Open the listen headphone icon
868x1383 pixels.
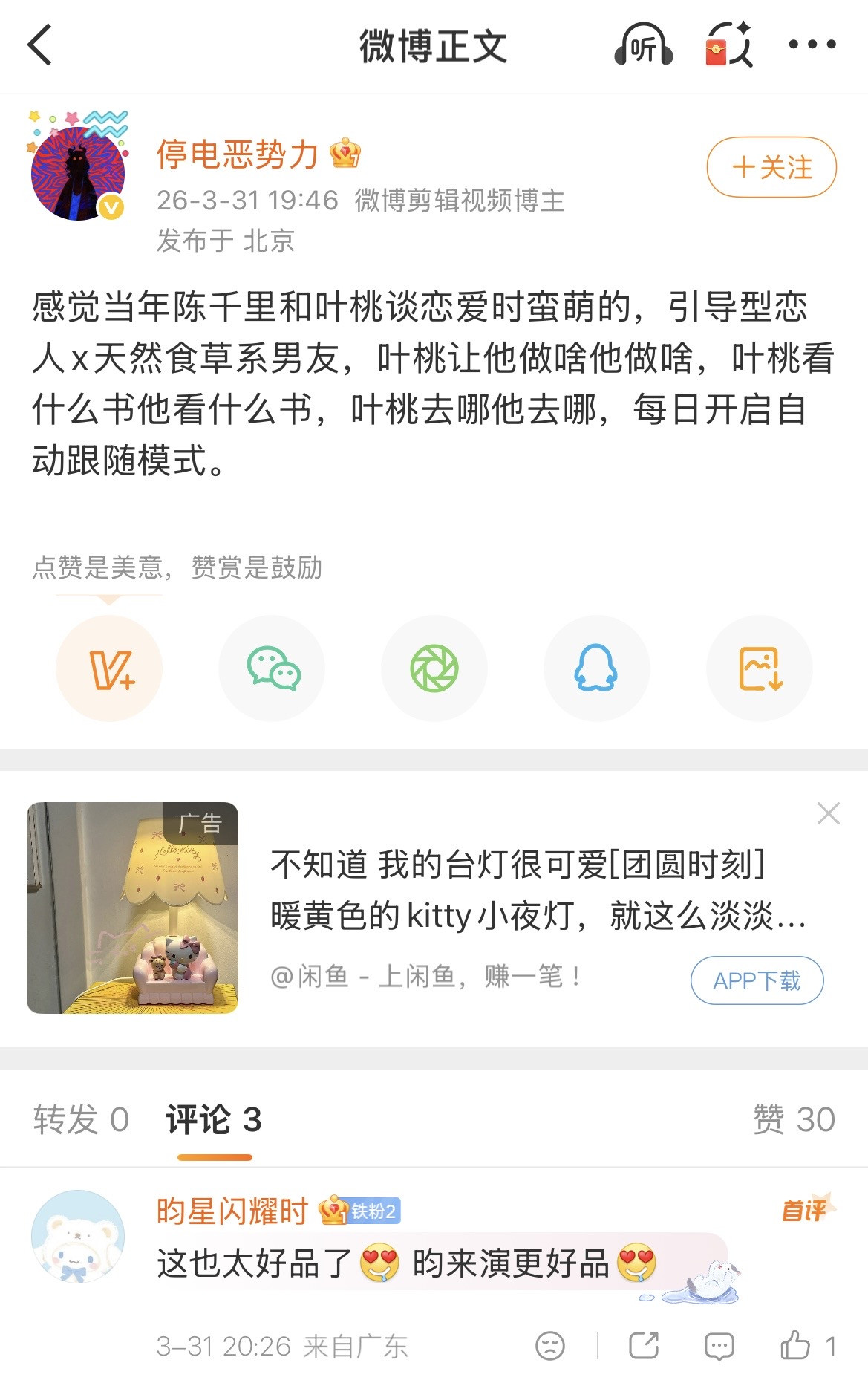click(644, 46)
